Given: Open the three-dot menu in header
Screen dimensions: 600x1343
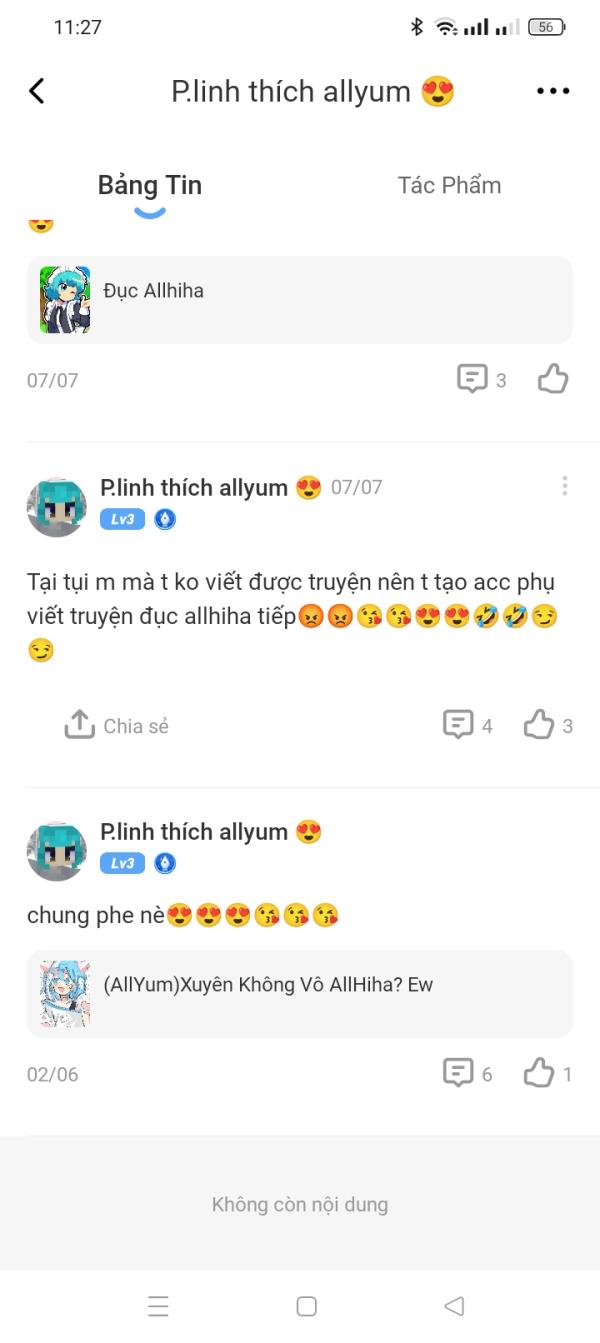Looking at the screenshot, I should click(552, 91).
